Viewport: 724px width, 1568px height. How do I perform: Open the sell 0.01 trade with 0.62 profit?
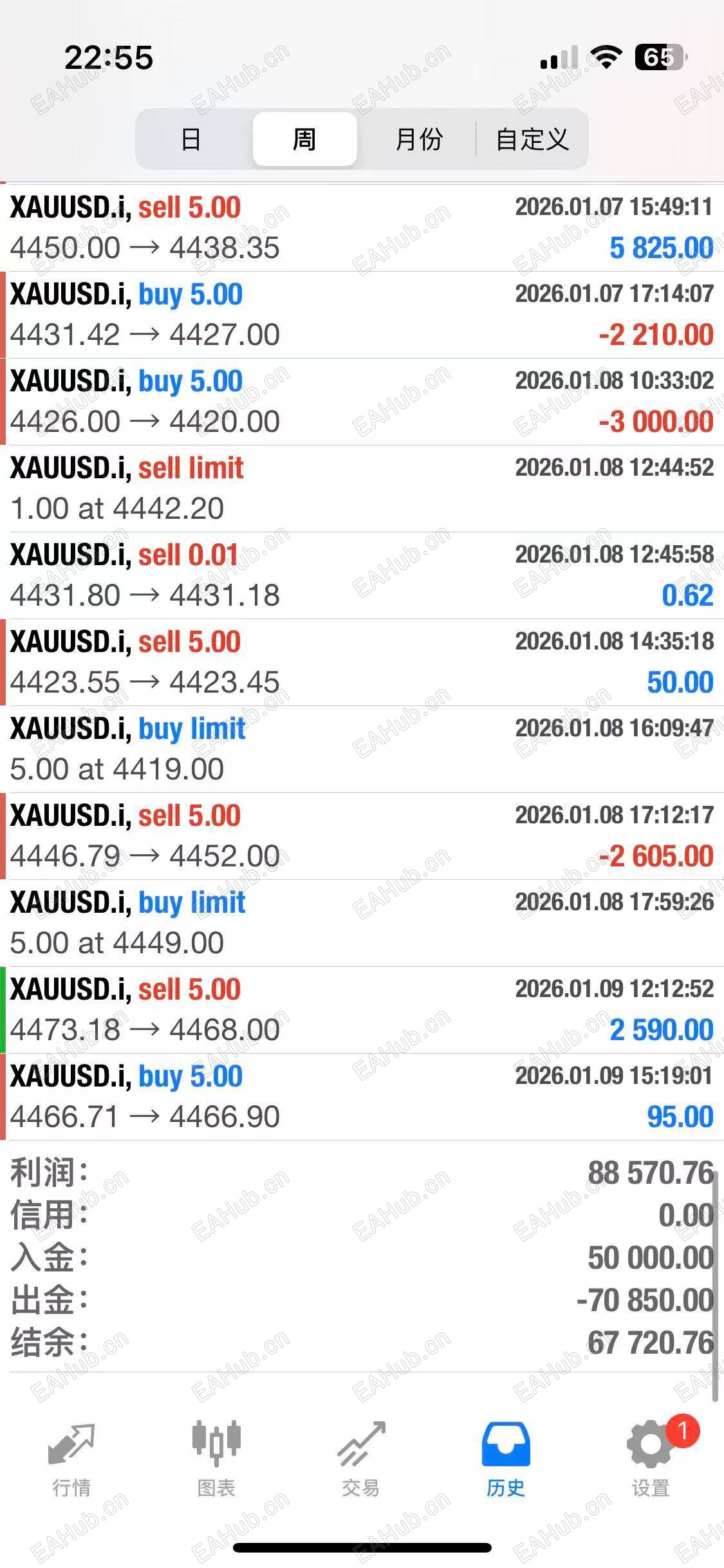point(362,575)
